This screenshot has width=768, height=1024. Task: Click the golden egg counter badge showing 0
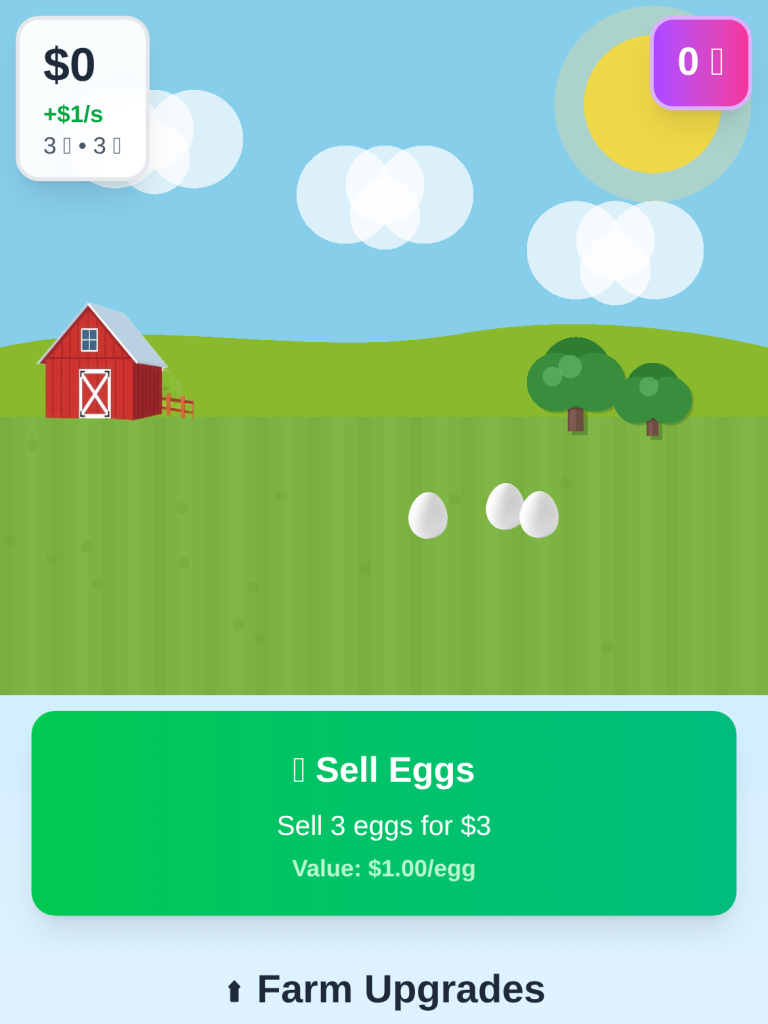tap(700, 62)
